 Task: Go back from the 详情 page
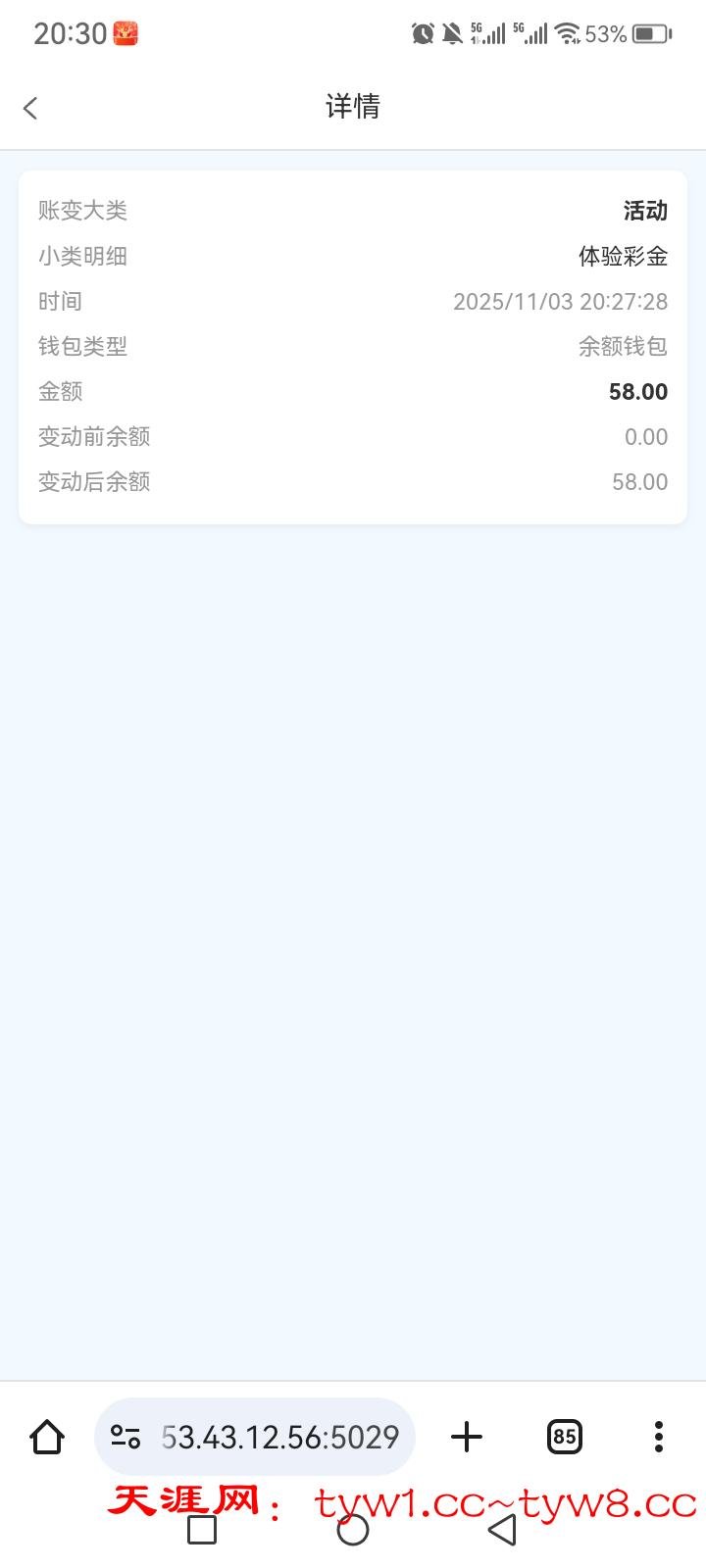(x=30, y=108)
